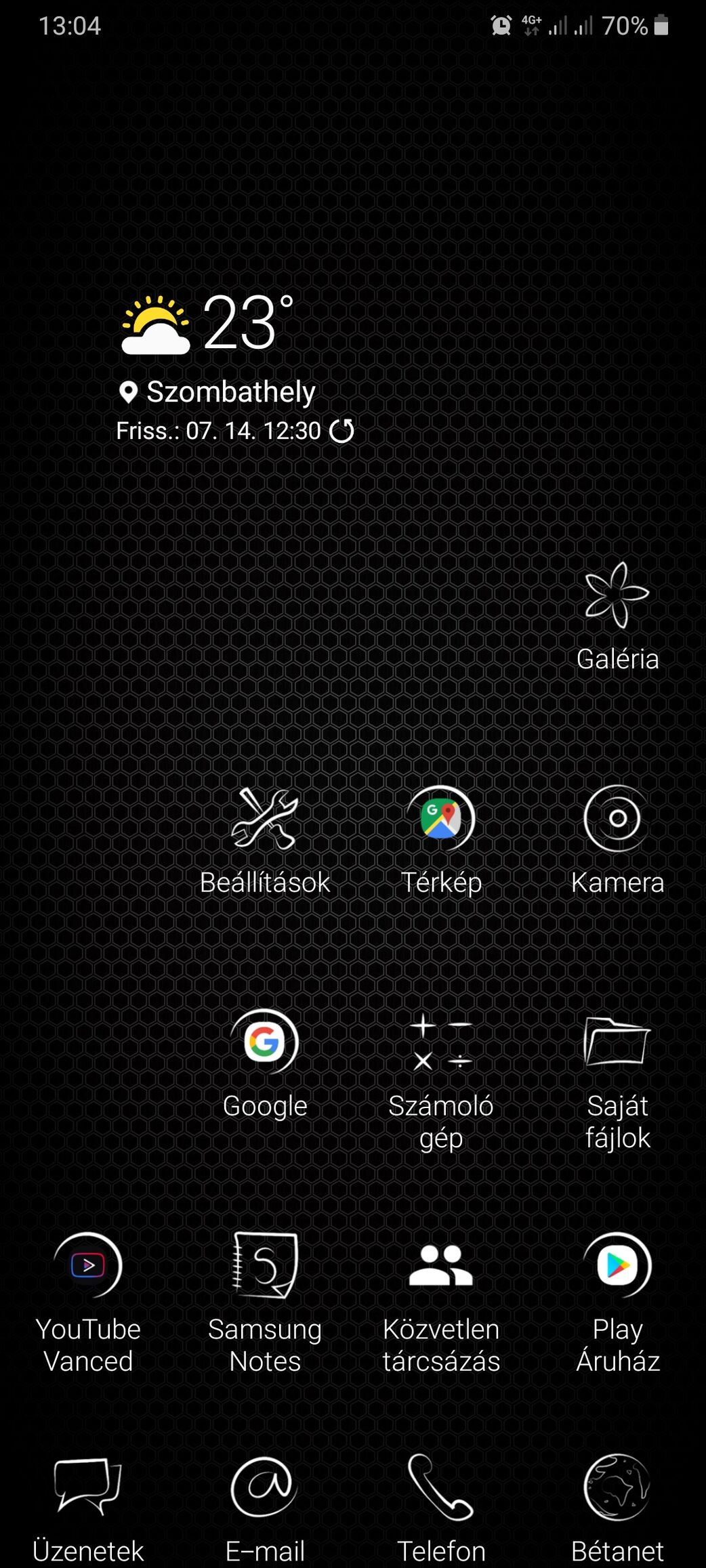
Task: Open weather details showing 23° temperature
Action: 208,323
